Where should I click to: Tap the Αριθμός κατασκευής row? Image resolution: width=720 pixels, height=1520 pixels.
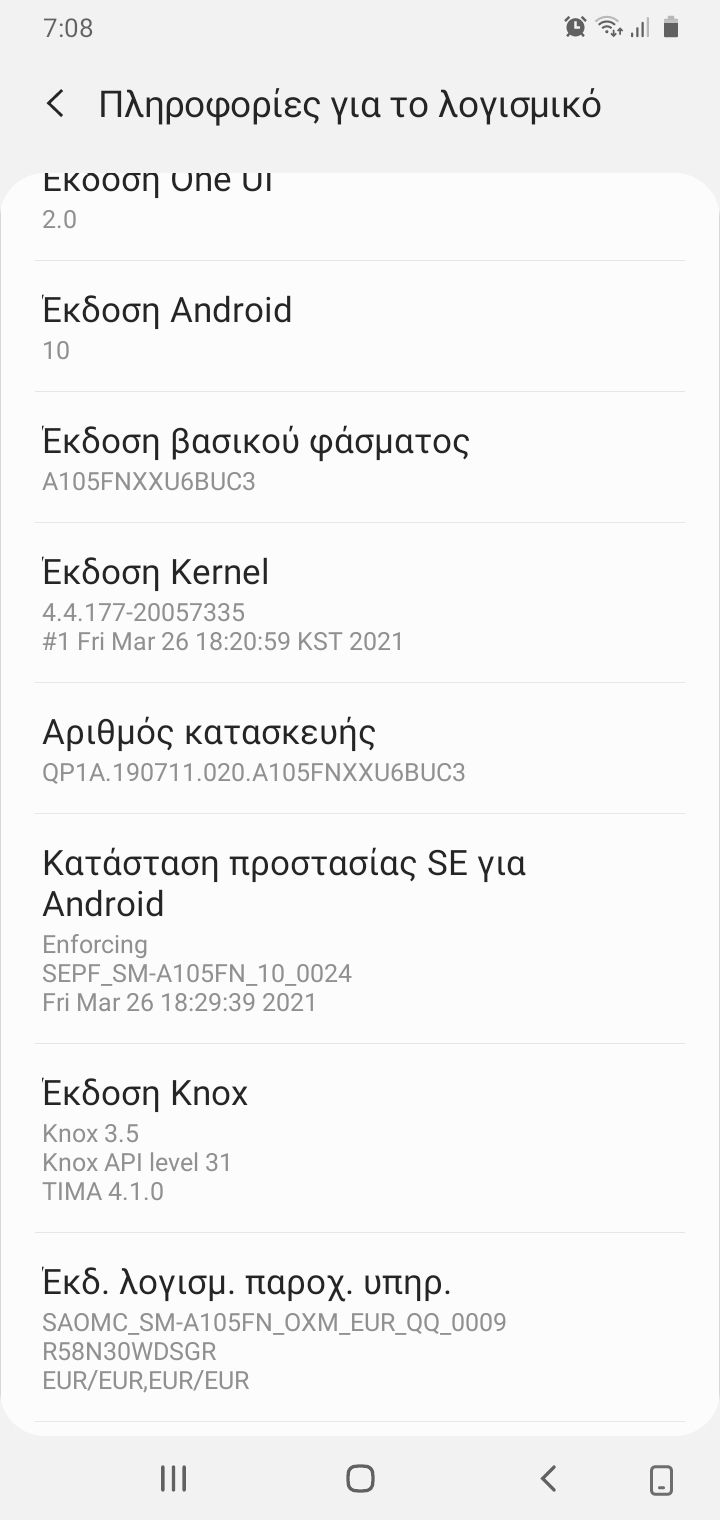pyautogui.click(x=360, y=749)
